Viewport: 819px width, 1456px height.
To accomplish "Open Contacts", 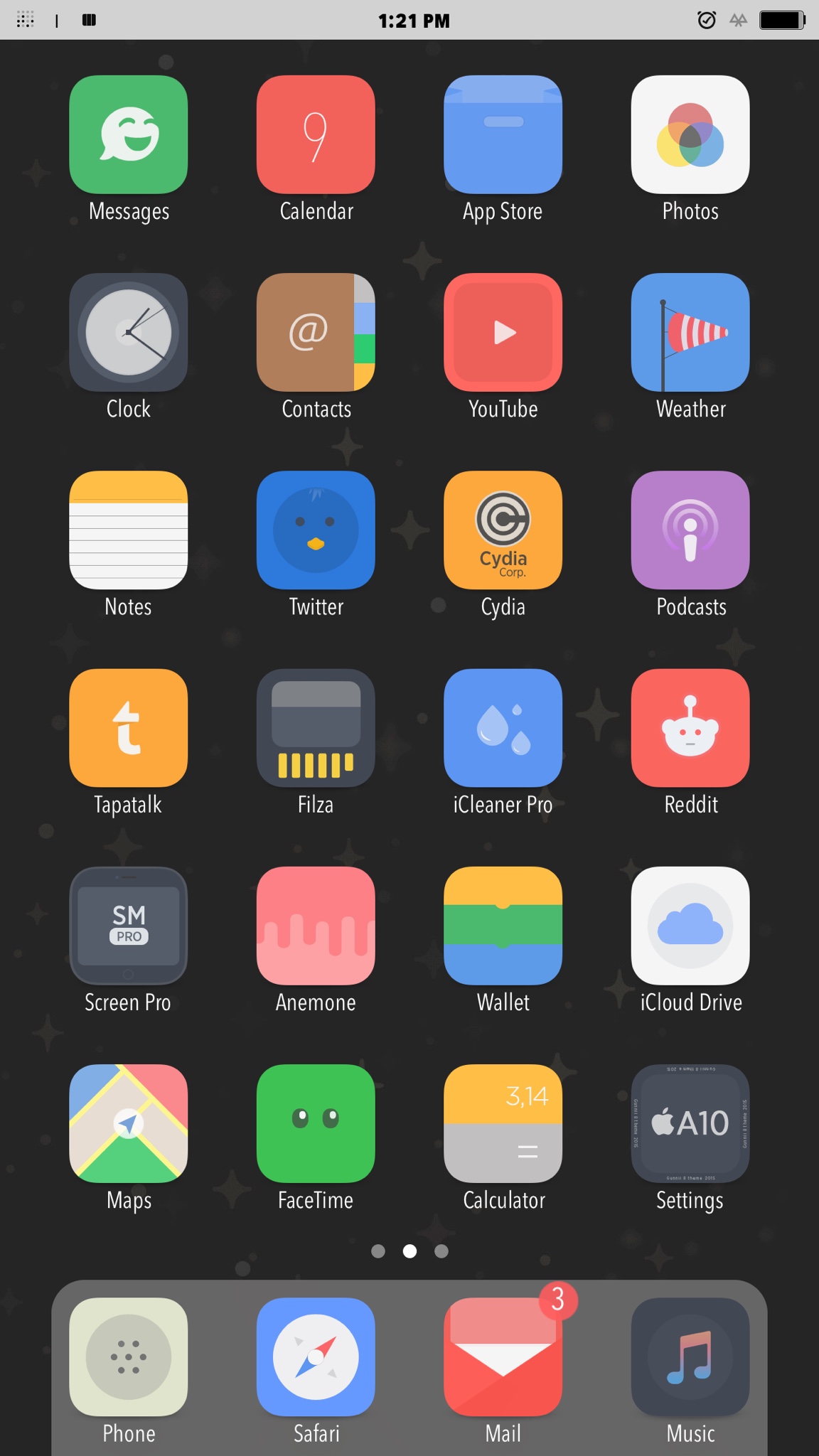I will click(x=316, y=332).
